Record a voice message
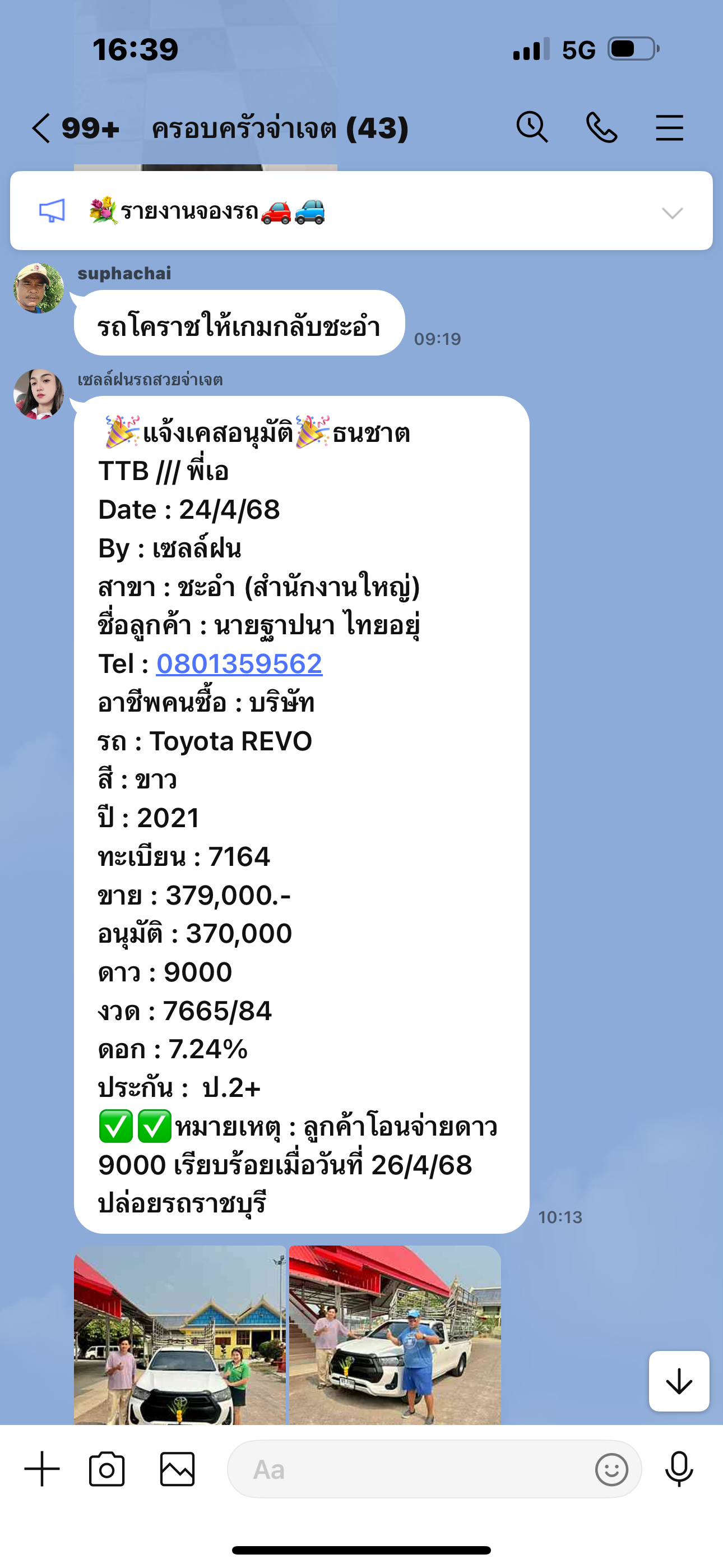 coord(679,1469)
